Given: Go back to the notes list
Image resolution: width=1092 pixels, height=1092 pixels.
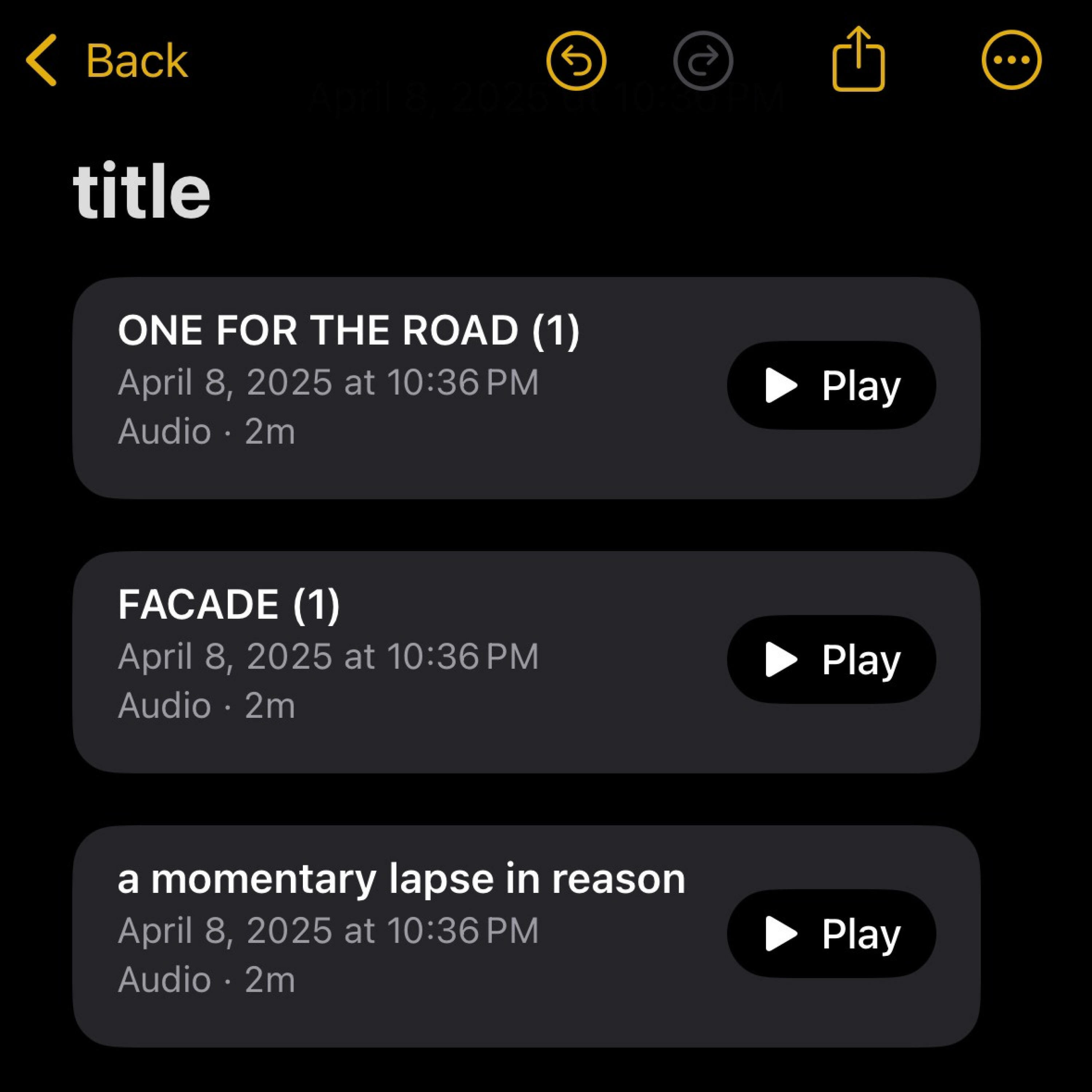Looking at the screenshot, I should (107, 60).
